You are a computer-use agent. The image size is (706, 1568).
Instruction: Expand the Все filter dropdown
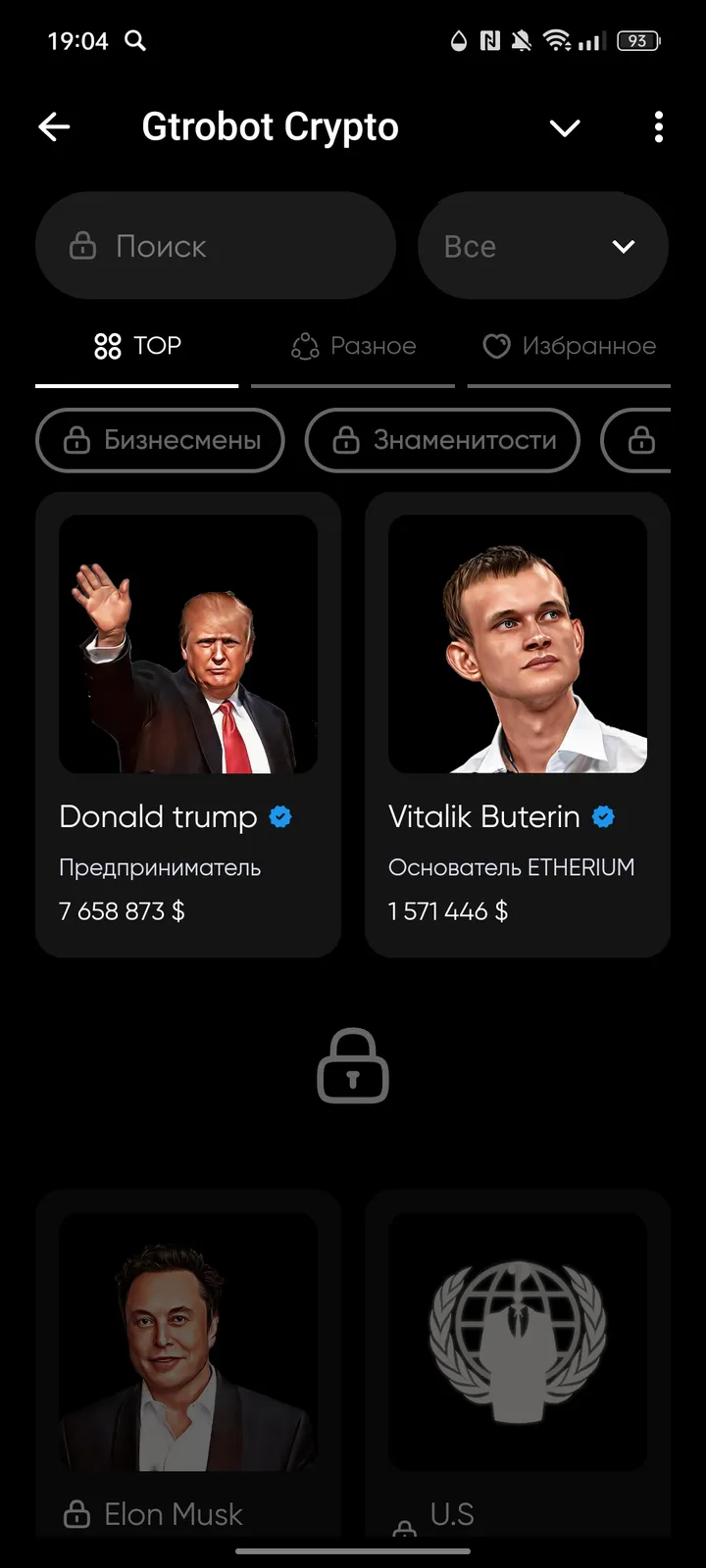623,246
